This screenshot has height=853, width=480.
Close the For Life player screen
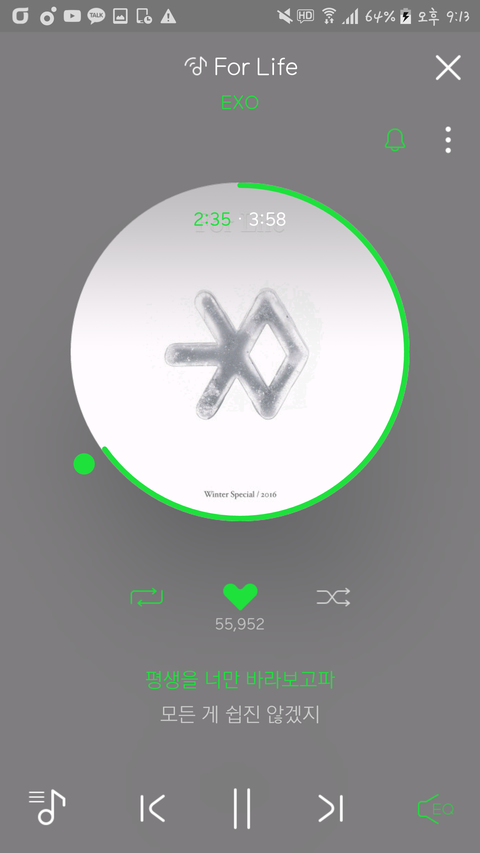click(448, 67)
